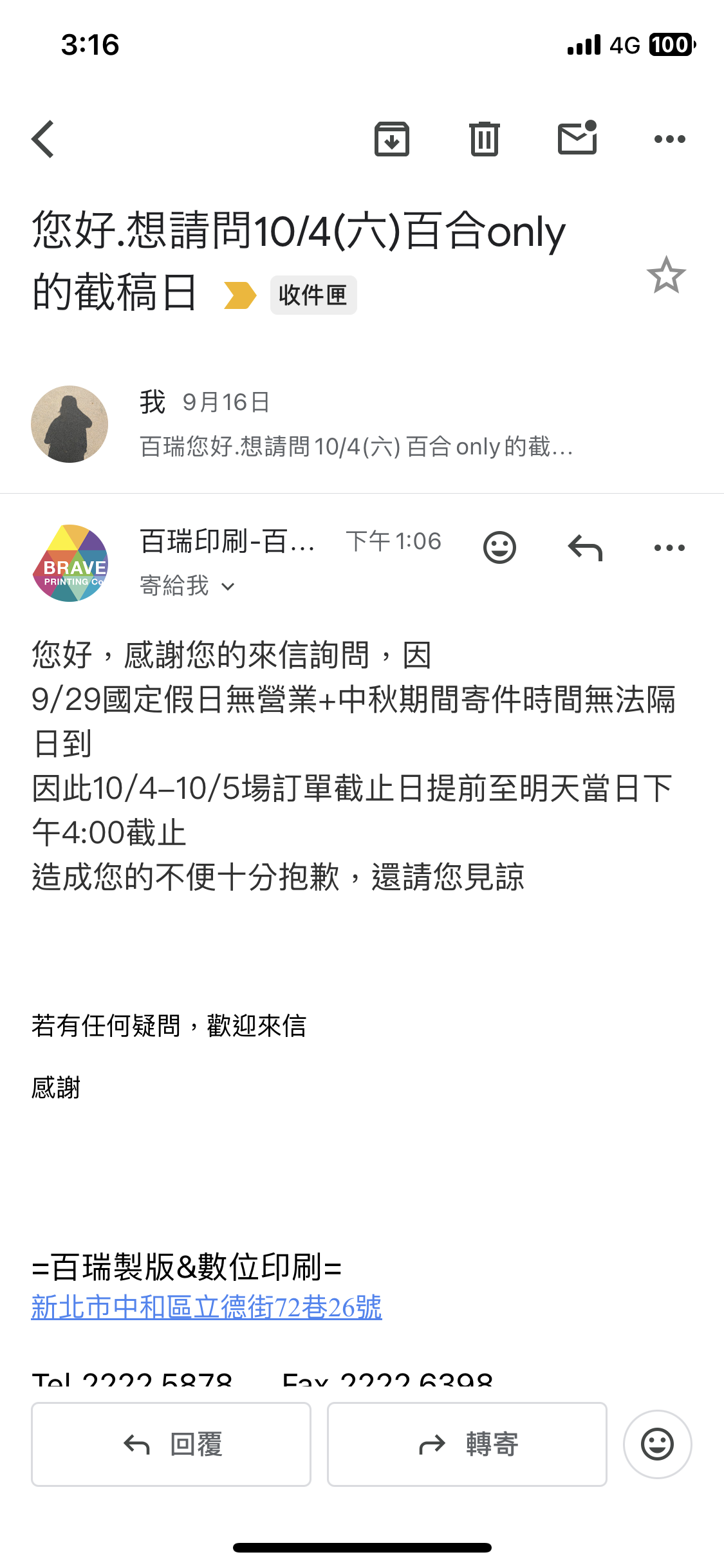This screenshot has width=724, height=1568.
Task: Forward this email with 轉寄
Action: [467, 1444]
